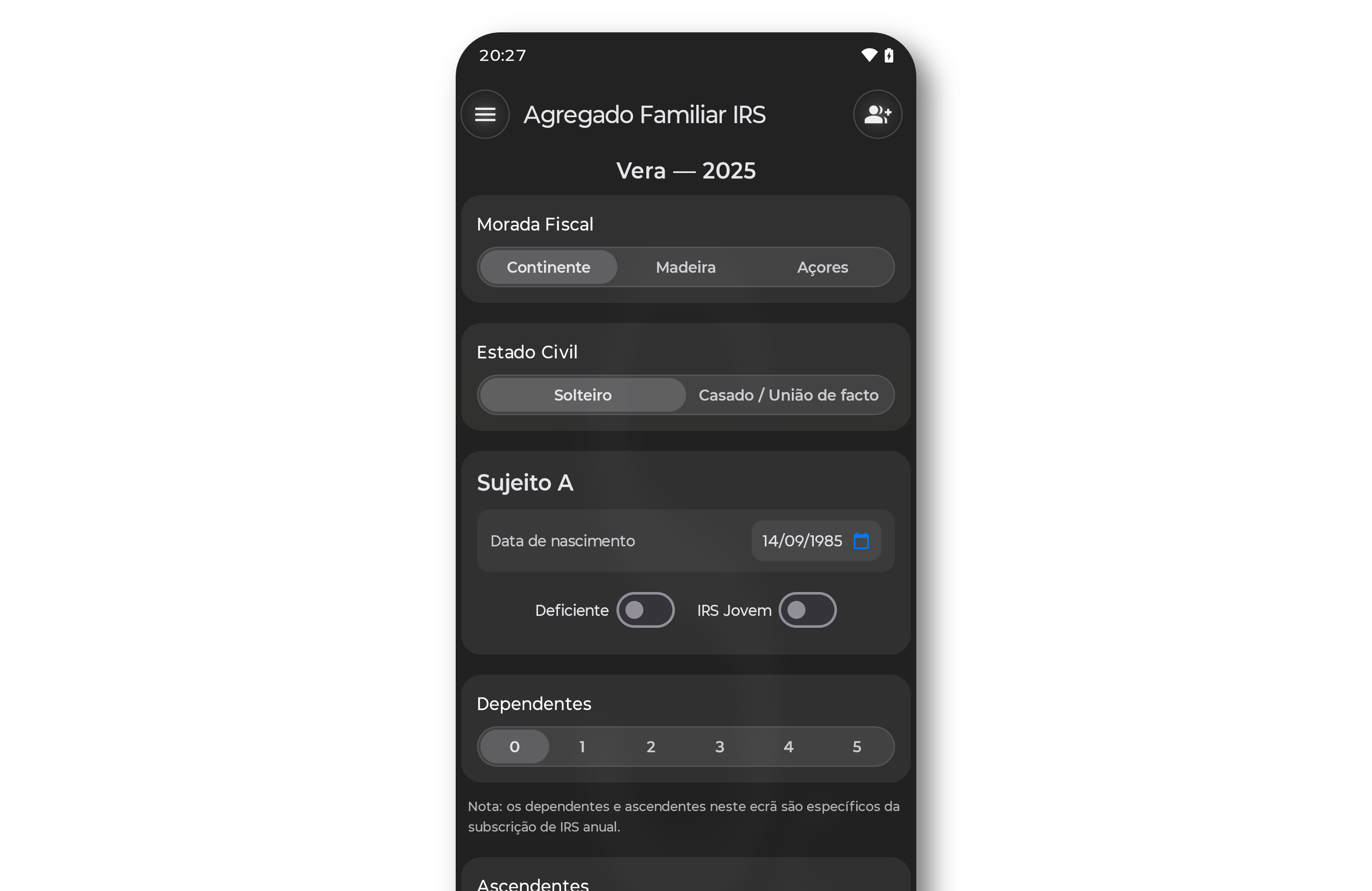
Task: Switch to Casado / União de facto
Action: click(x=788, y=395)
